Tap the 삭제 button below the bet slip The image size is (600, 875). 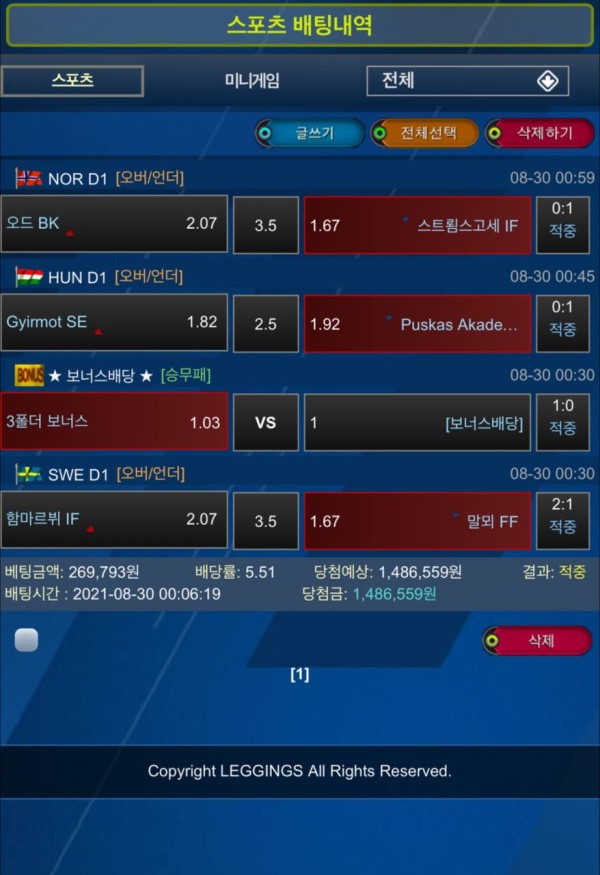[x=537, y=641]
